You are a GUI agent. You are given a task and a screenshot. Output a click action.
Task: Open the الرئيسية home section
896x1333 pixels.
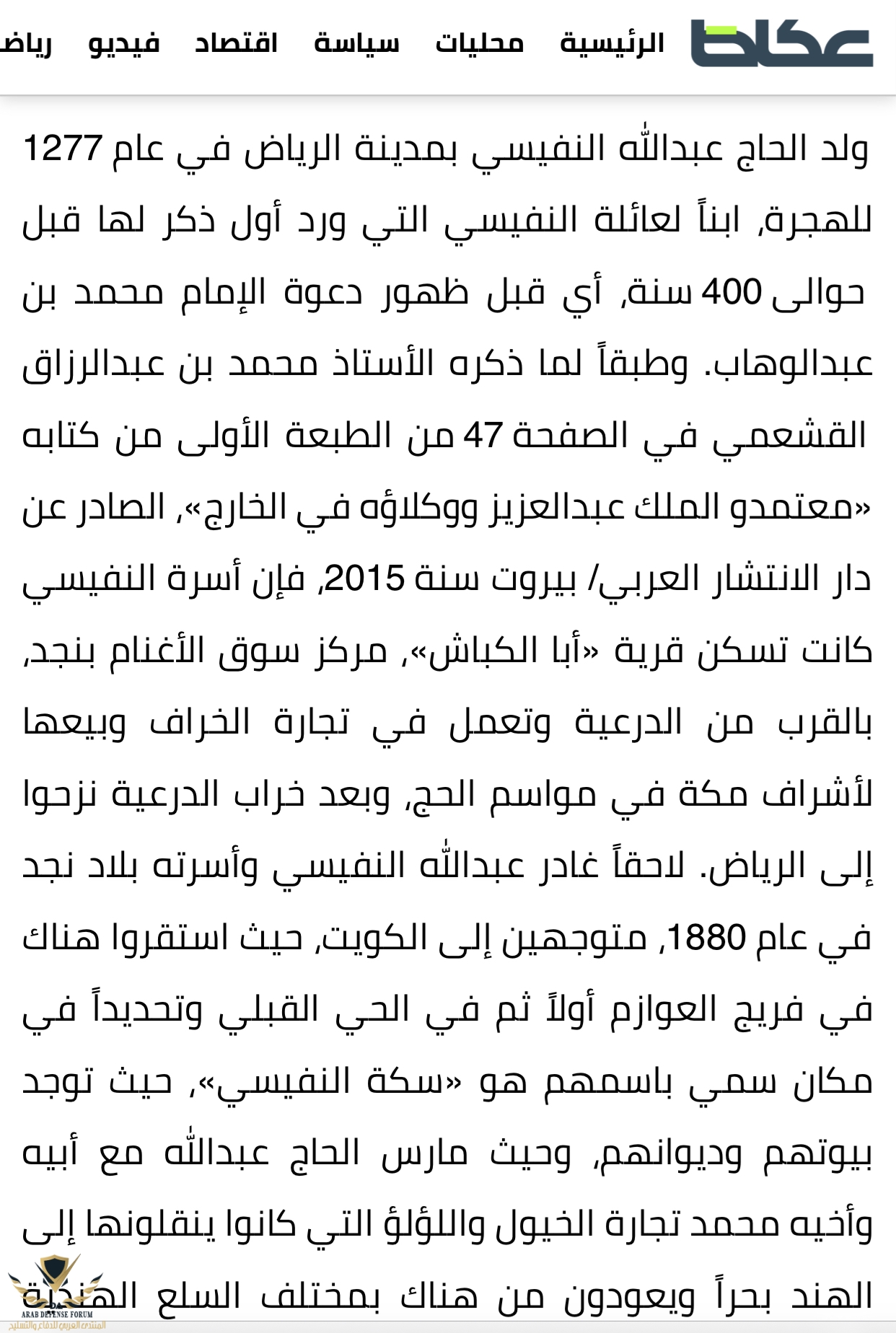pos(612,43)
